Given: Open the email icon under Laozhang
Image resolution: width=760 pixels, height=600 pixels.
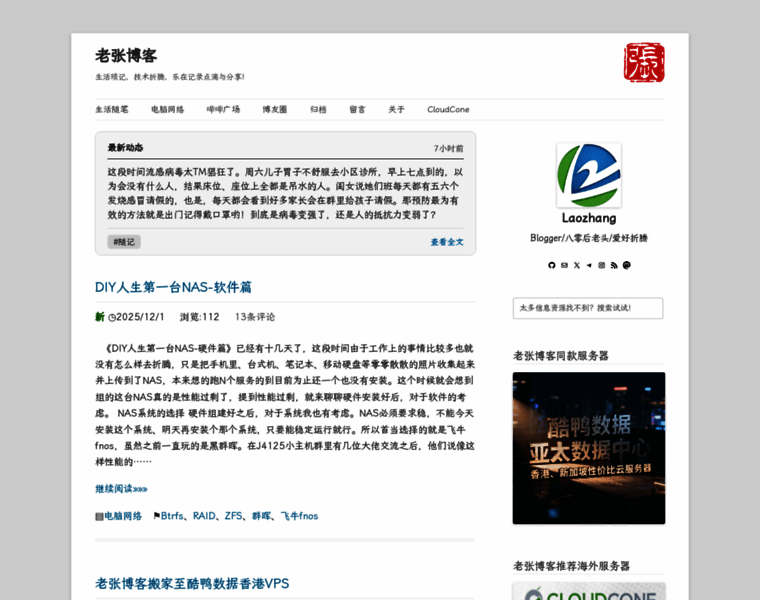Looking at the screenshot, I should 564,265.
